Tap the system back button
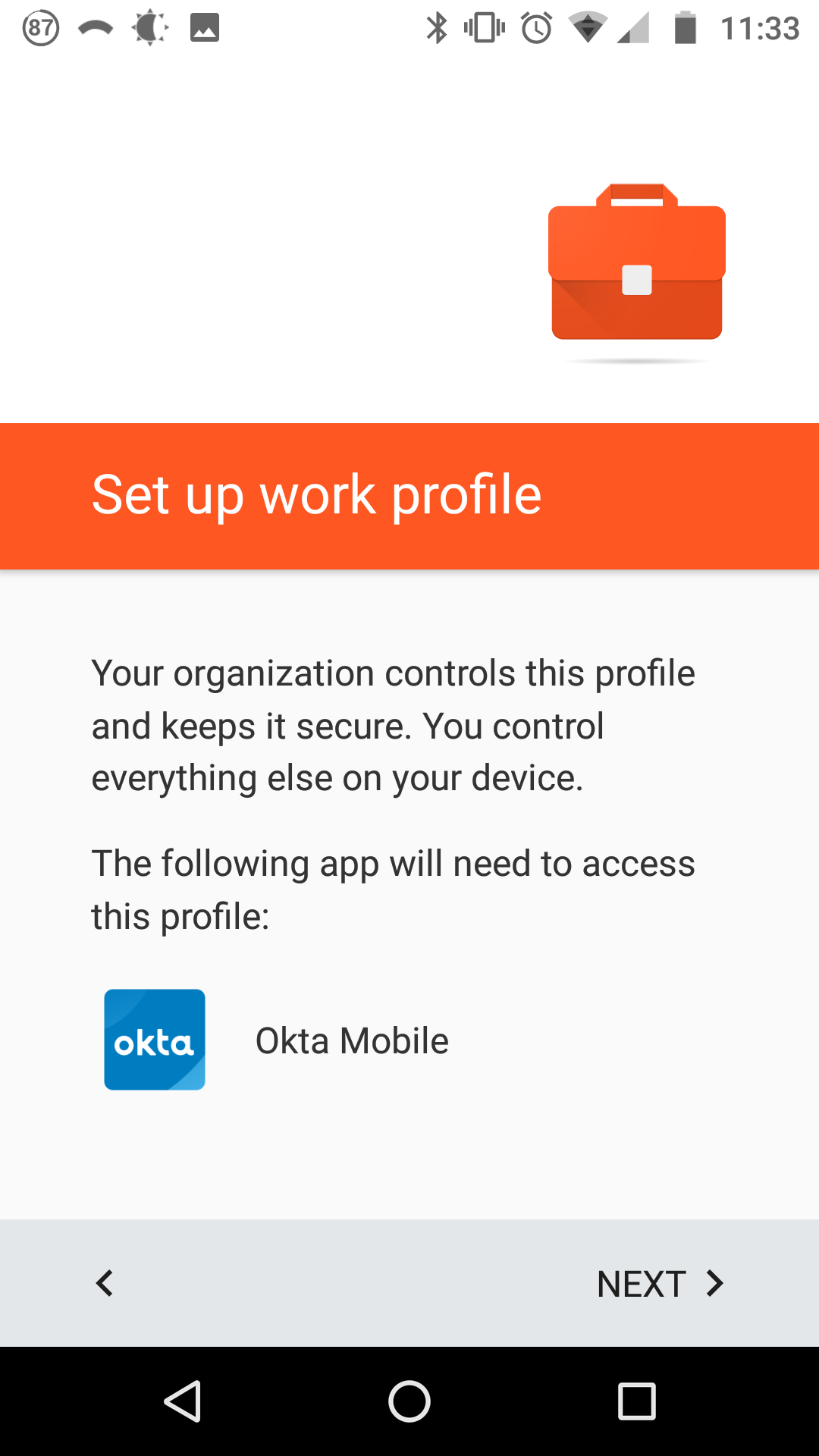 (x=182, y=1401)
